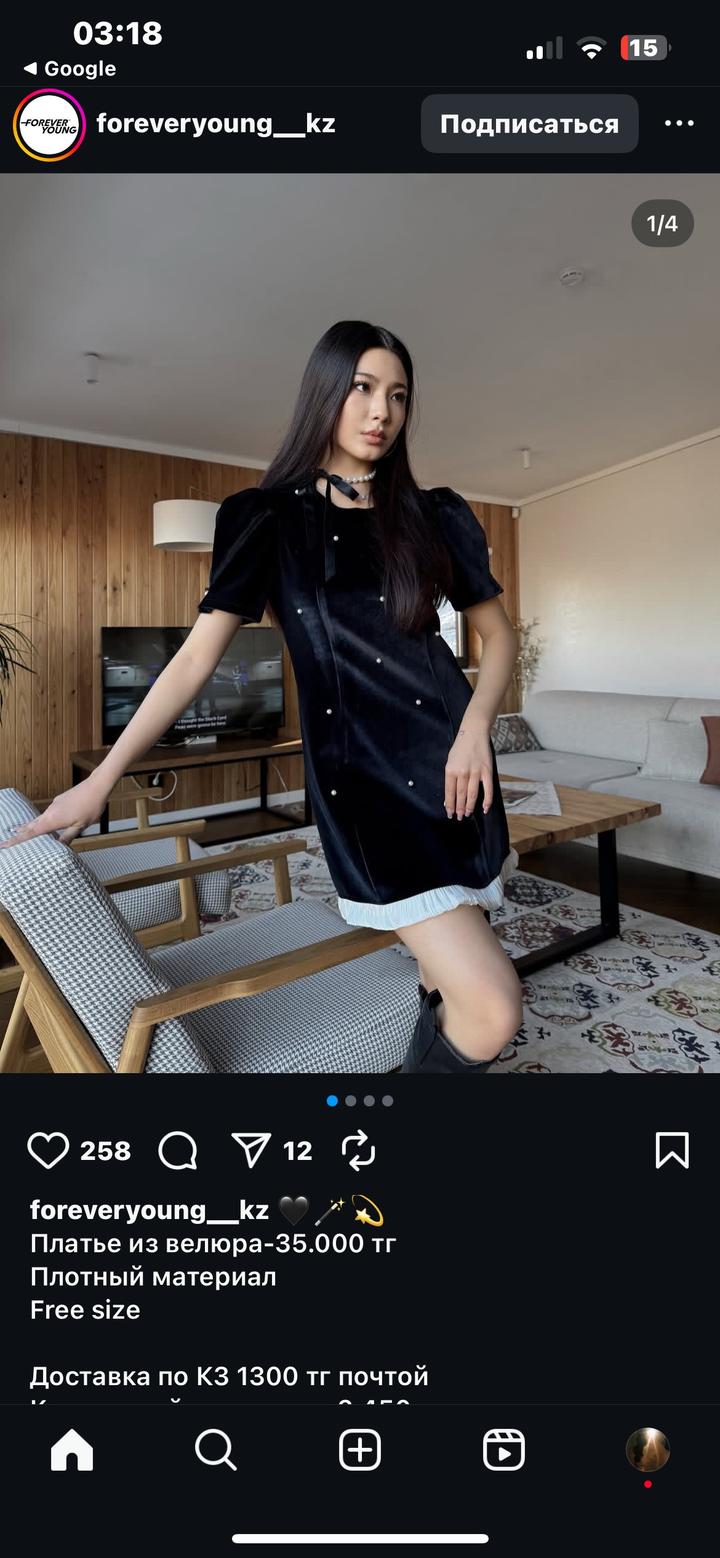Open comments on this post

(x=178, y=1150)
